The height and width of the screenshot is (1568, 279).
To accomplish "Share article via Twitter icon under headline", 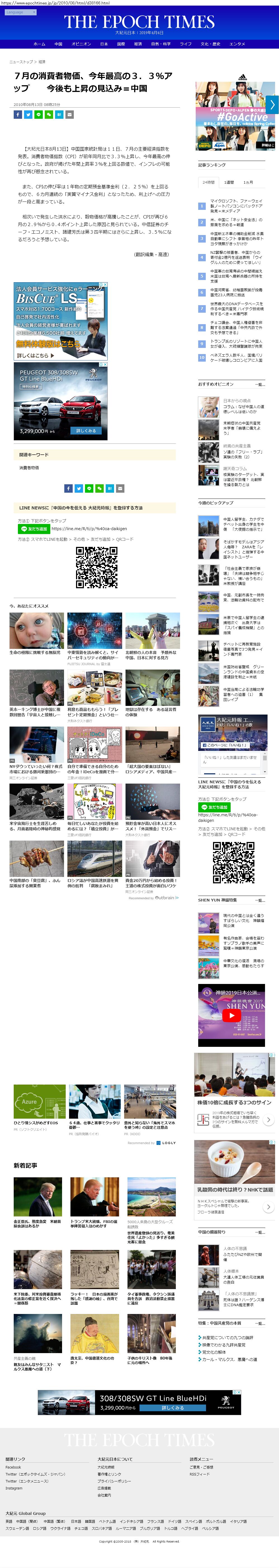I will click(28, 114).
